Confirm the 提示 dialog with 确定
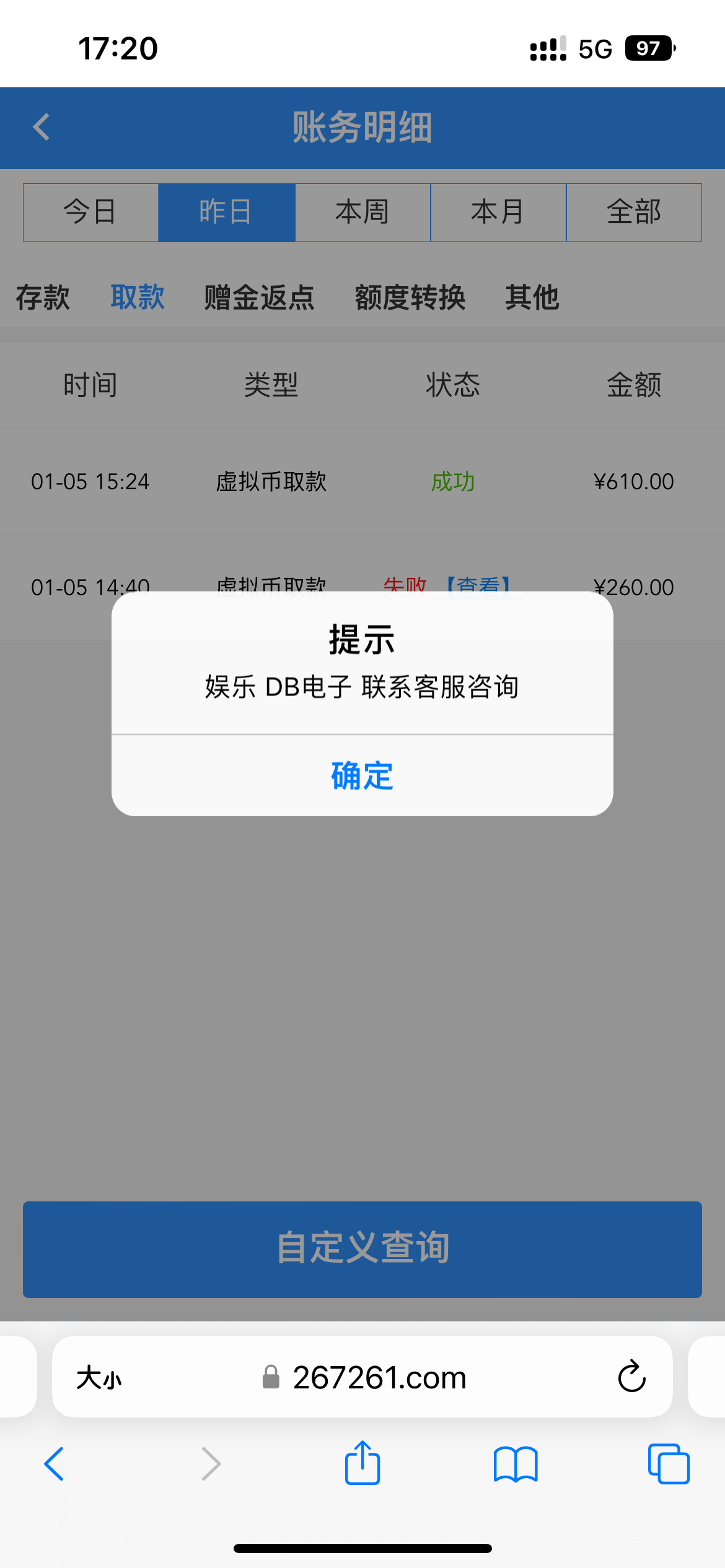The image size is (725, 1568). click(x=362, y=775)
